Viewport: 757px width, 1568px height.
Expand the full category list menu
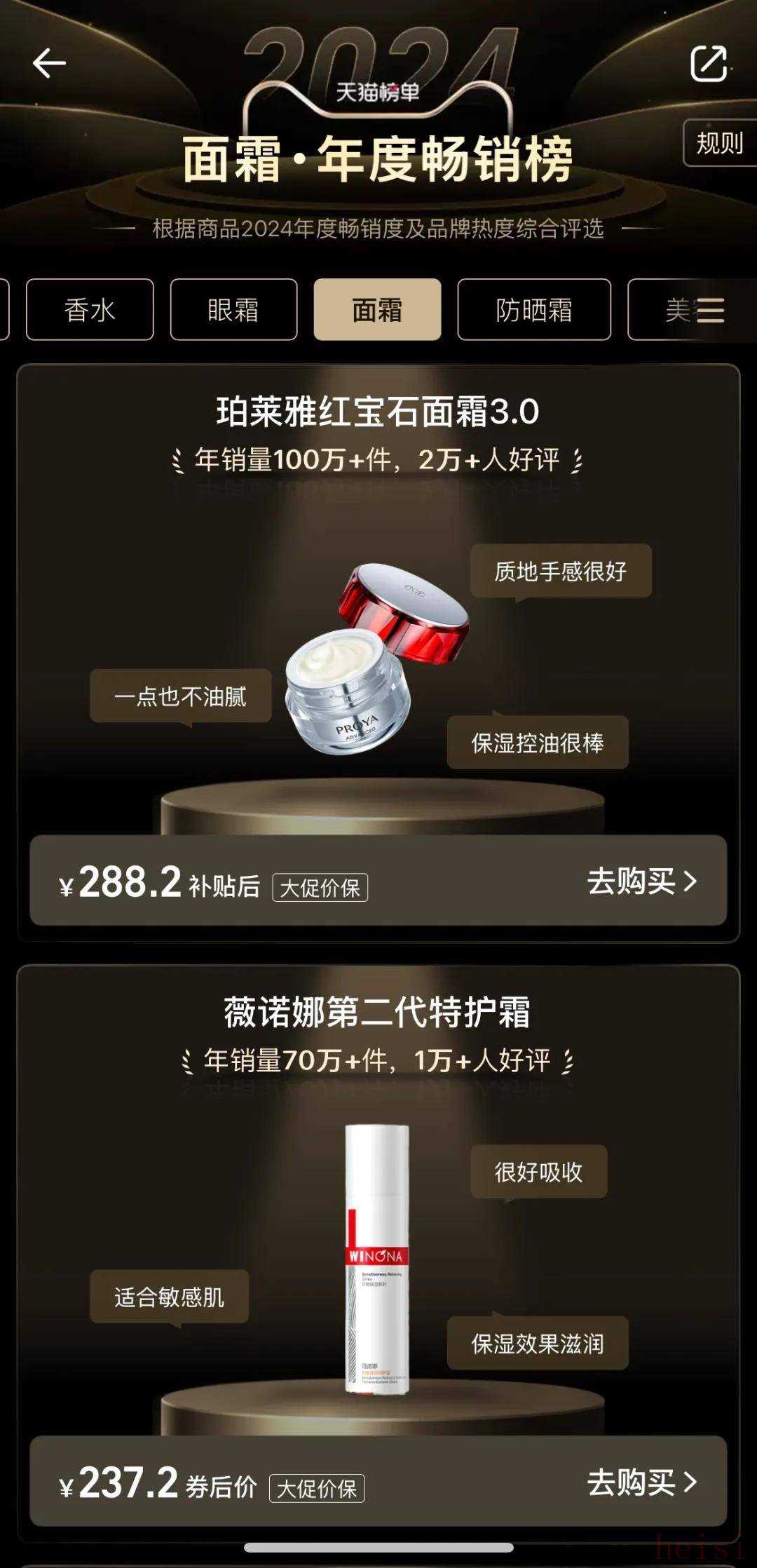pos(710,310)
